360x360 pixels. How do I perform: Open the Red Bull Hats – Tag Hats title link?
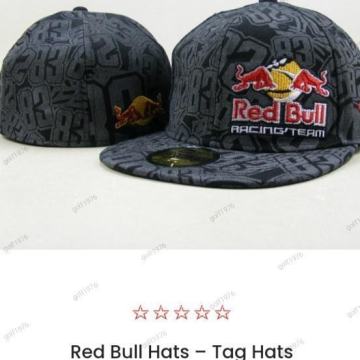tap(182, 352)
